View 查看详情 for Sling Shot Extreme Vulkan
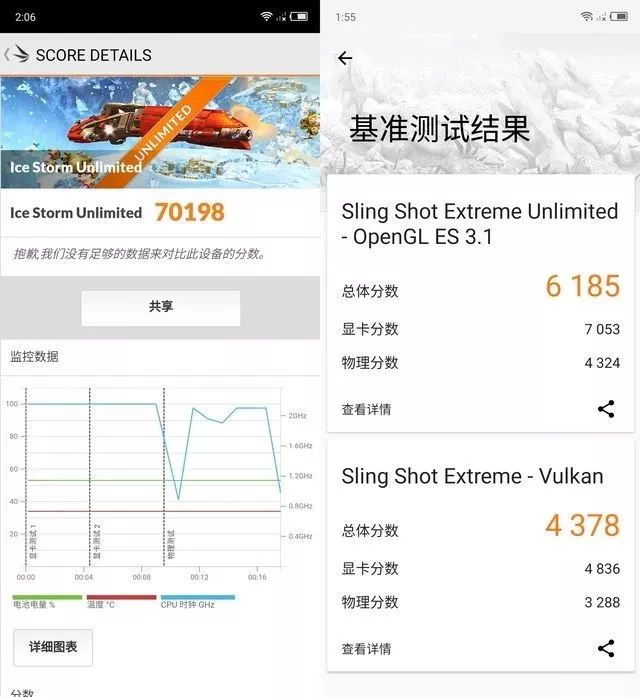Viewport: 640px width, 697px height. 366,649
